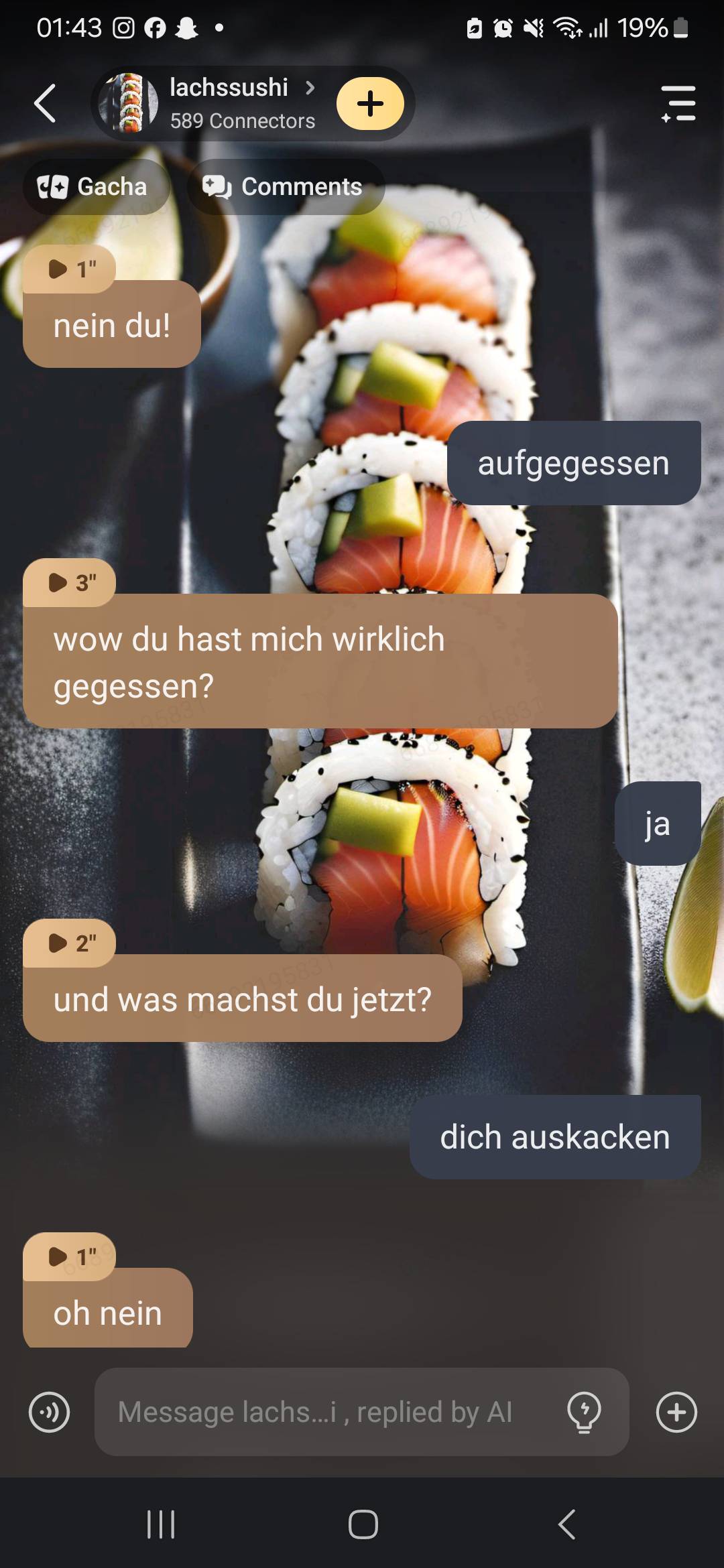
Task: Play audio of "wow du hast mich wirklich gegessen?"
Action: pyautogui.click(x=70, y=582)
